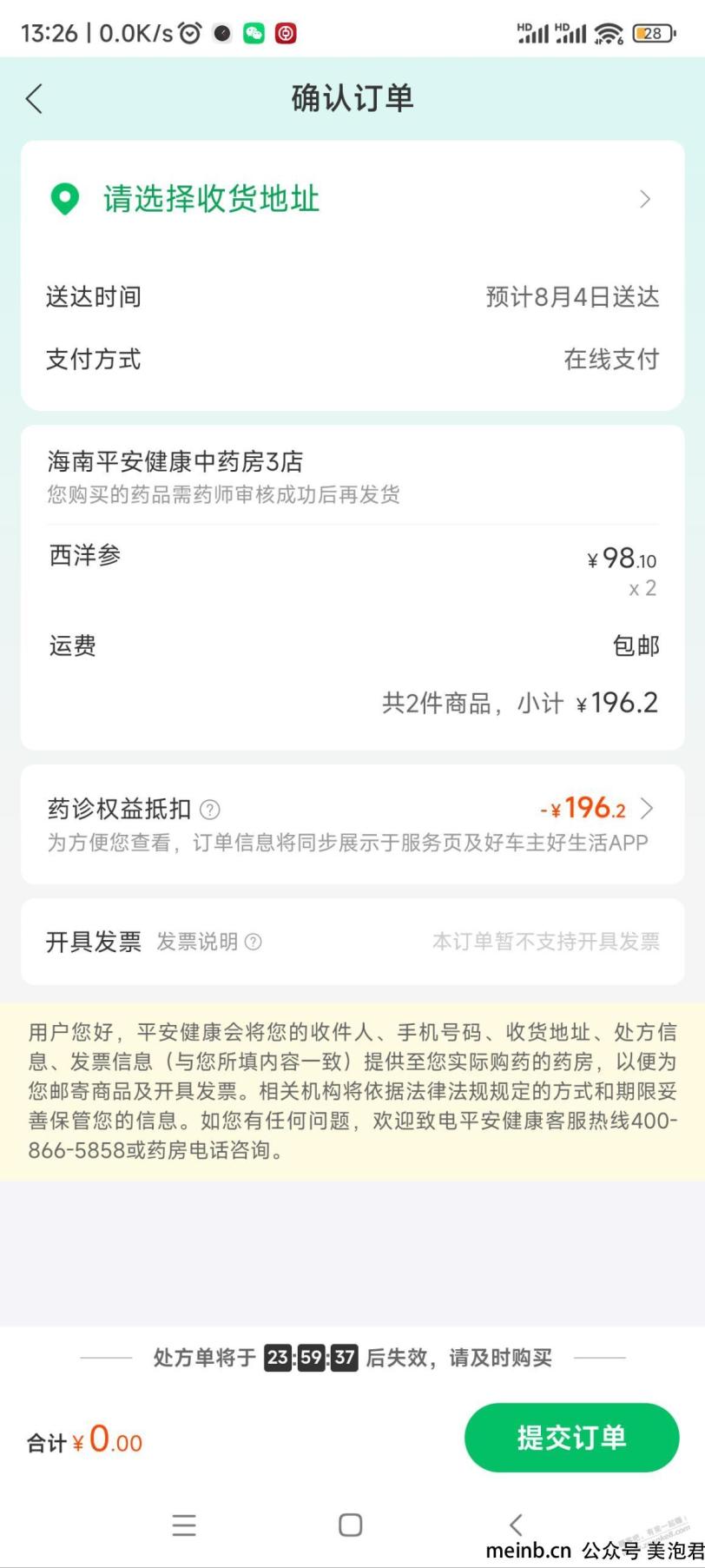Image resolution: width=705 pixels, height=1568 pixels.
Task: Go to the system home screen
Action: pyautogui.click(x=350, y=1525)
